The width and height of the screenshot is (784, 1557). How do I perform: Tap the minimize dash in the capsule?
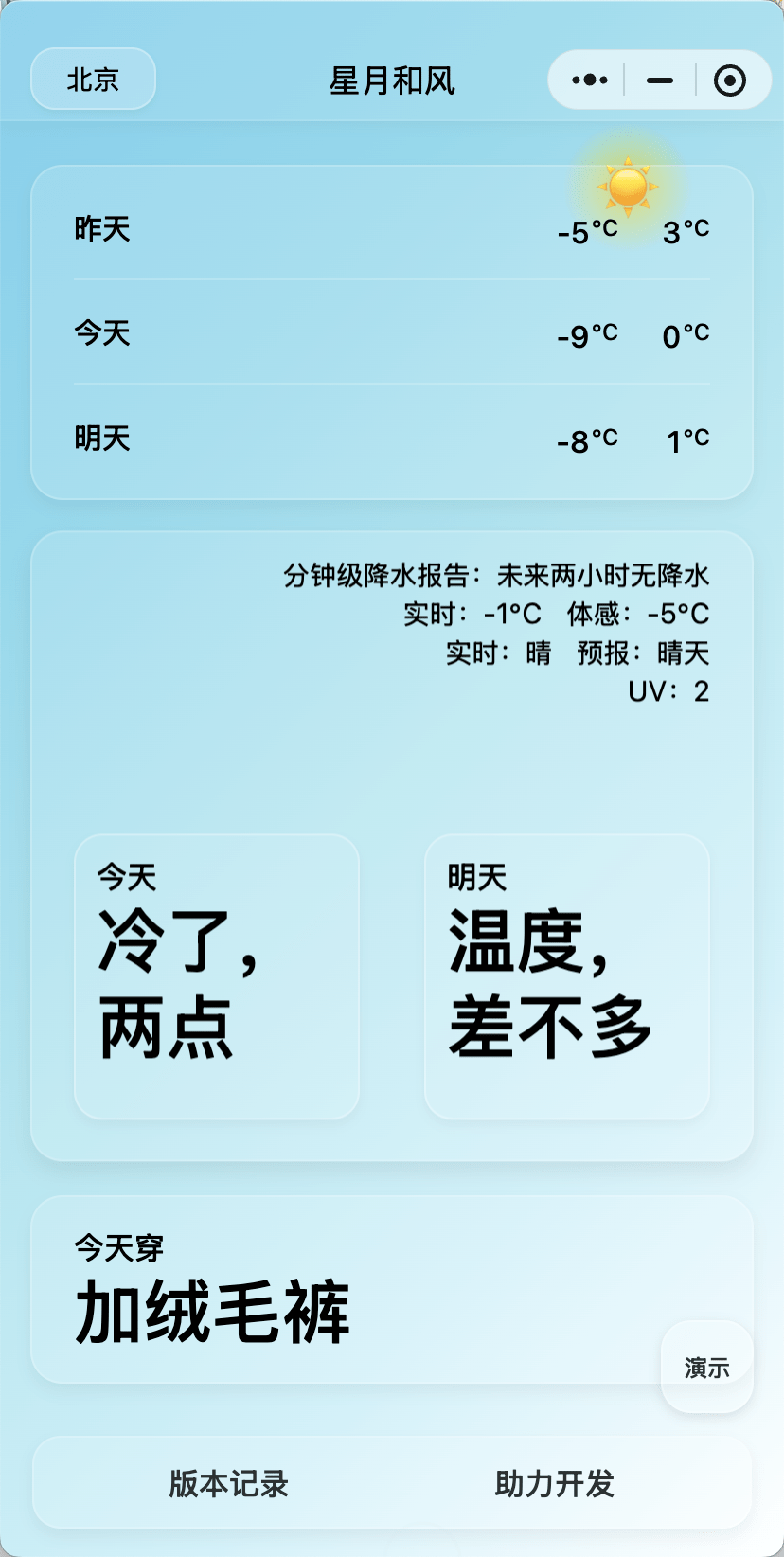tap(658, 80)
